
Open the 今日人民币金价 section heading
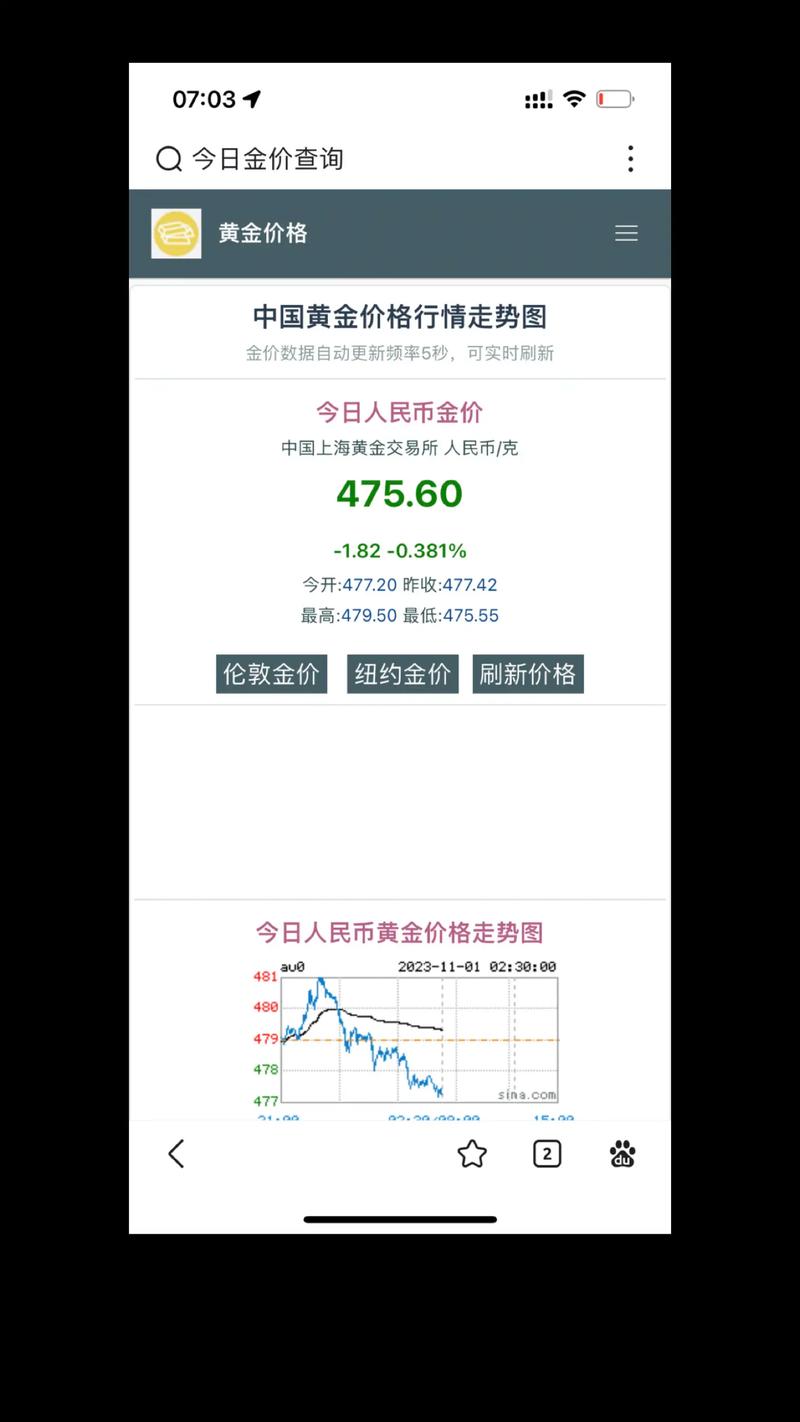tap(399, 411)
